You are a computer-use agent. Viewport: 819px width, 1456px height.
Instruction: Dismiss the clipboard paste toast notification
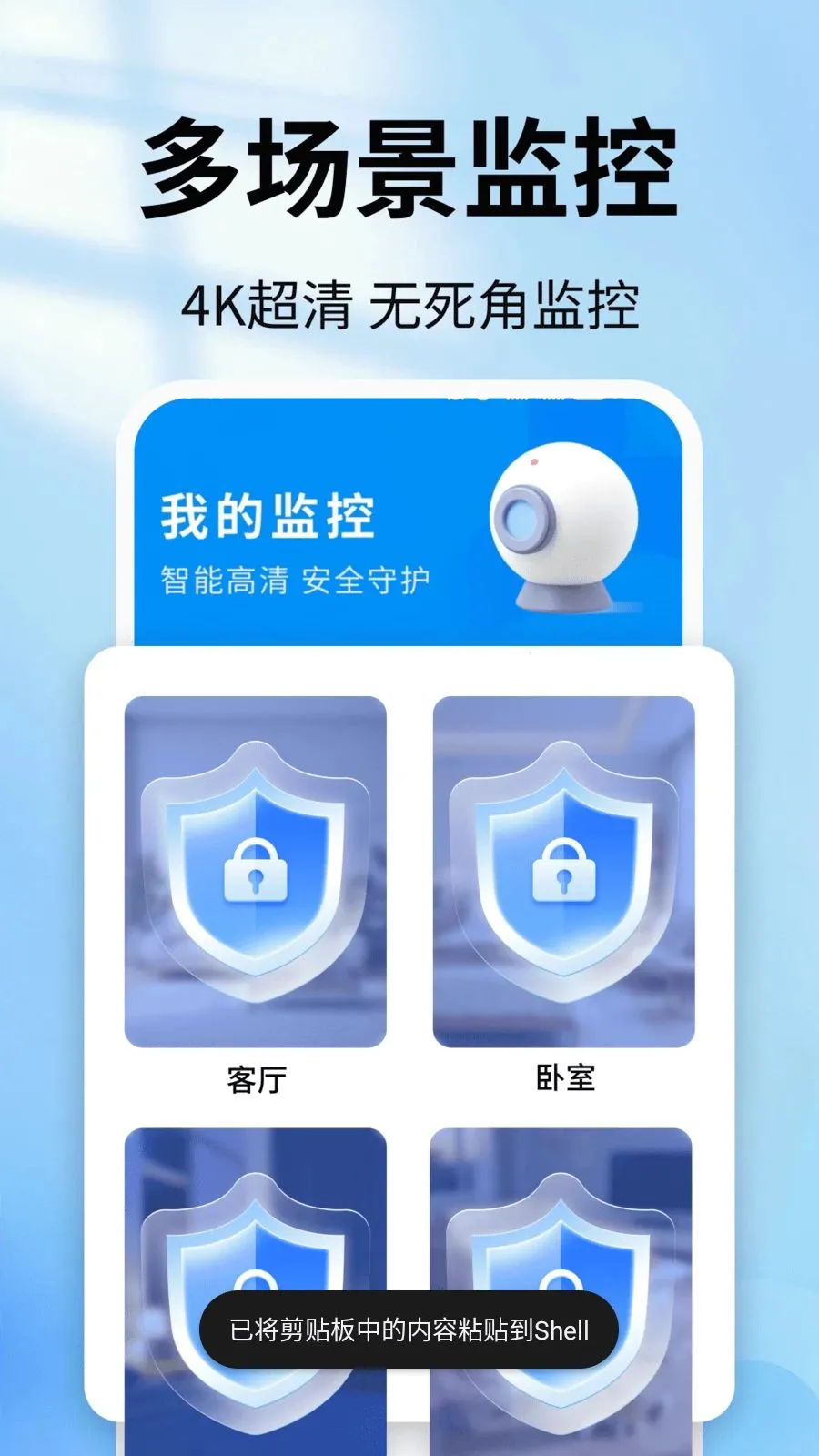[x=409, y=1330]
